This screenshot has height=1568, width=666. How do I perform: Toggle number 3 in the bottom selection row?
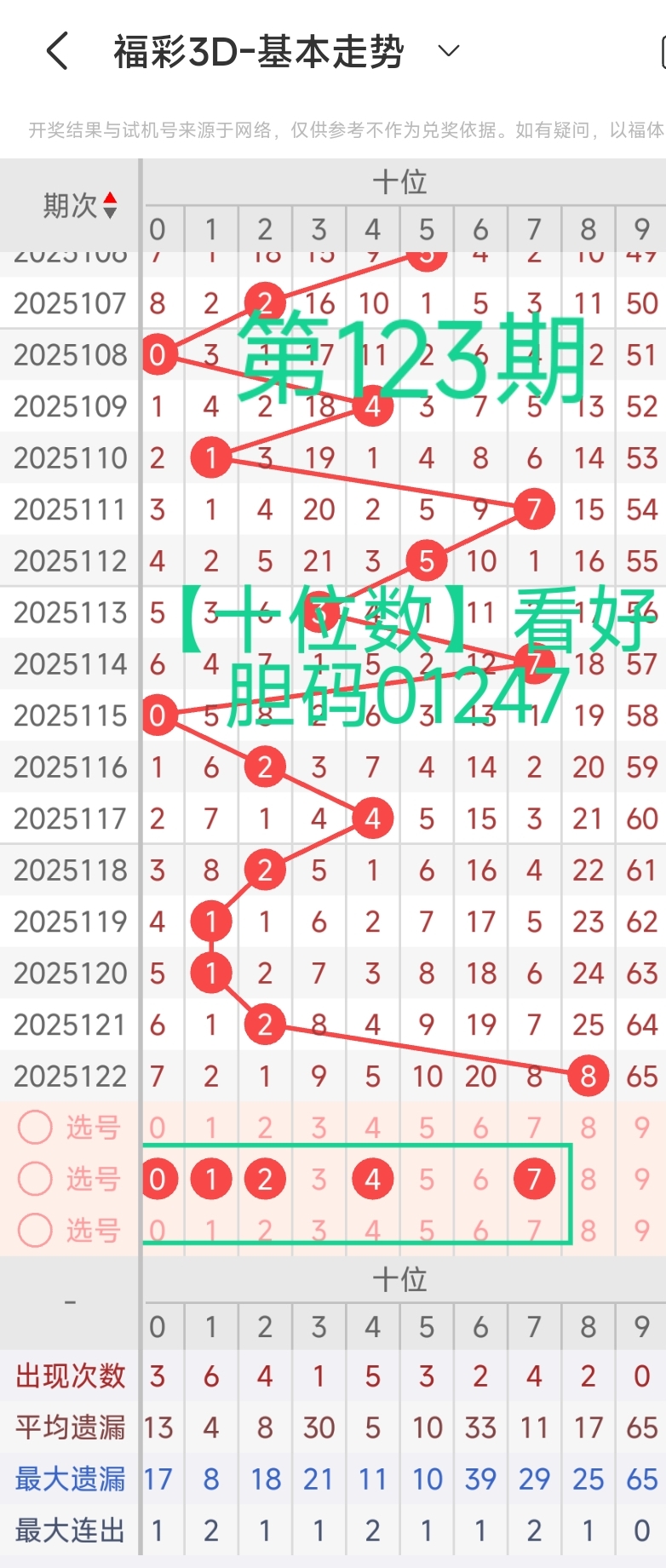[319, 1230]
